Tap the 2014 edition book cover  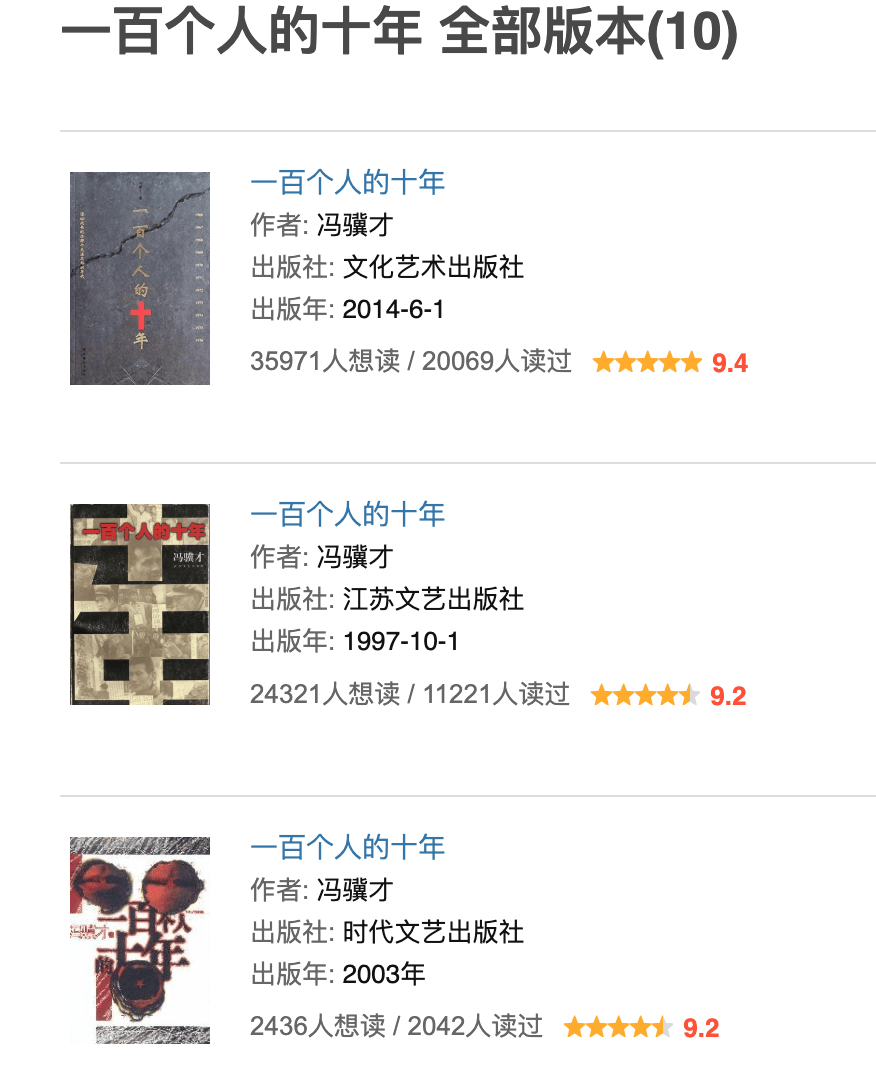(x=140, y=278)
